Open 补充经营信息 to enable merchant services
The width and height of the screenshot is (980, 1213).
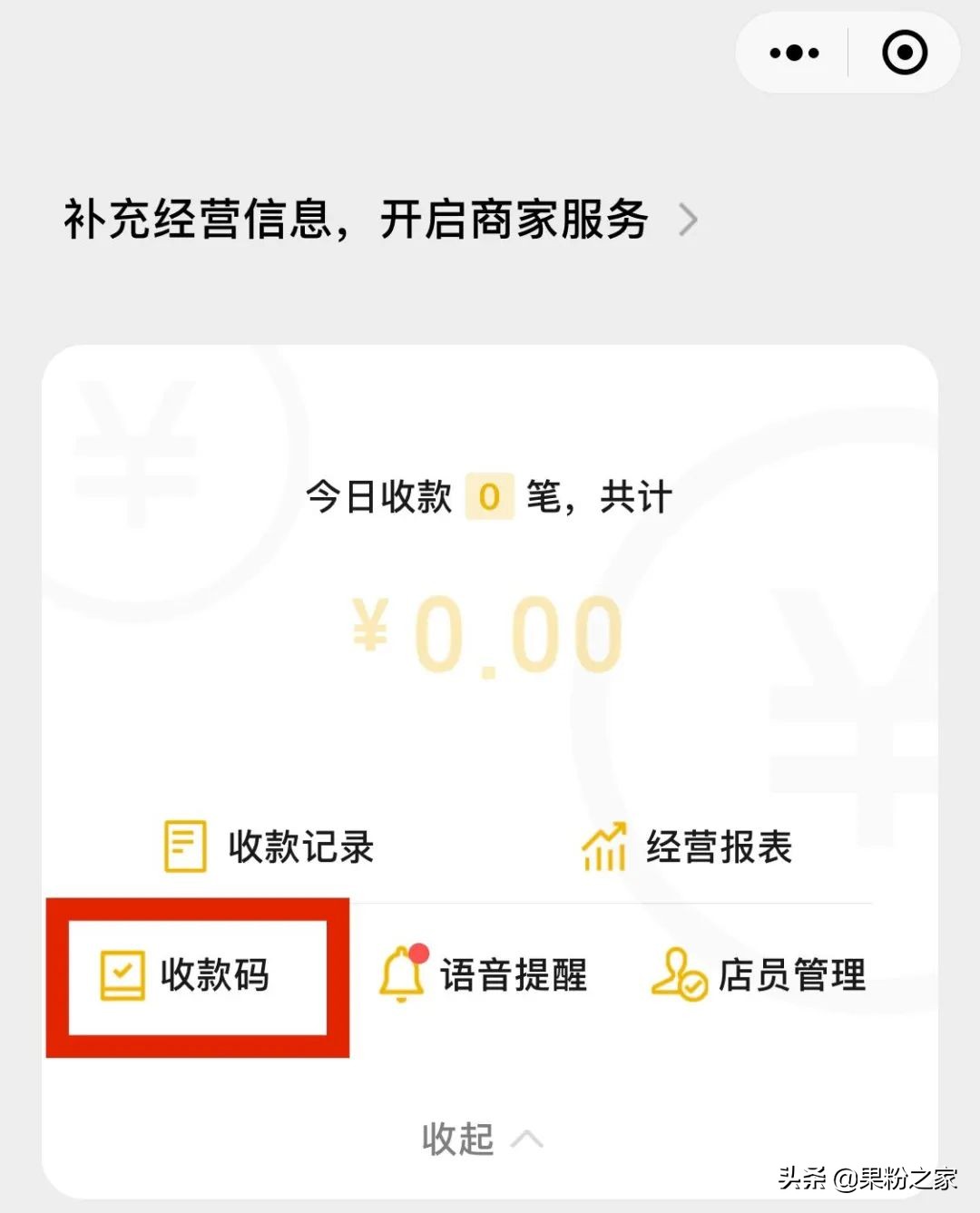(381, 220)
